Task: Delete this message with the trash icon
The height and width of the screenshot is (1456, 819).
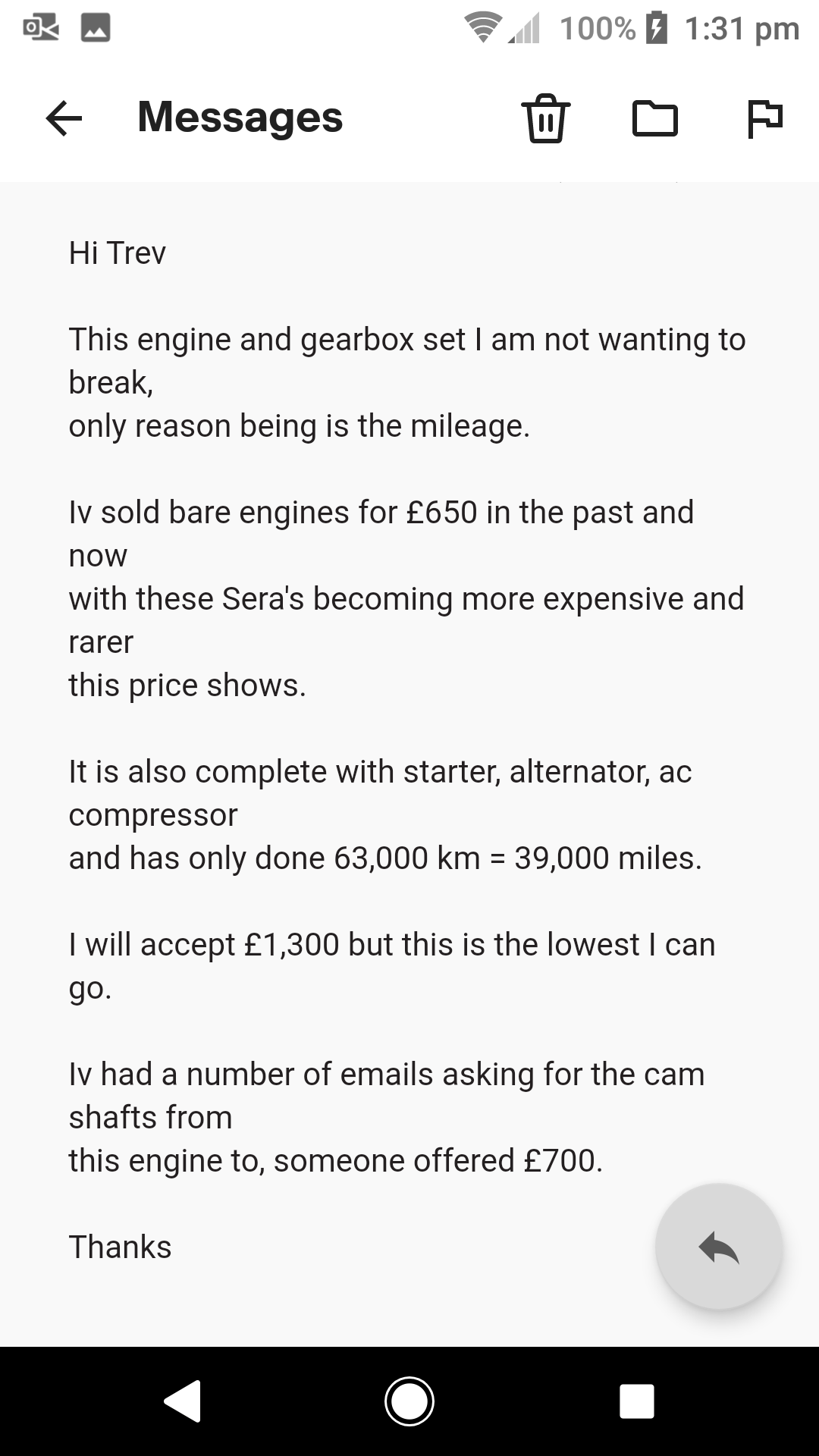Action: pyautogui.click(x=545, y=118)
